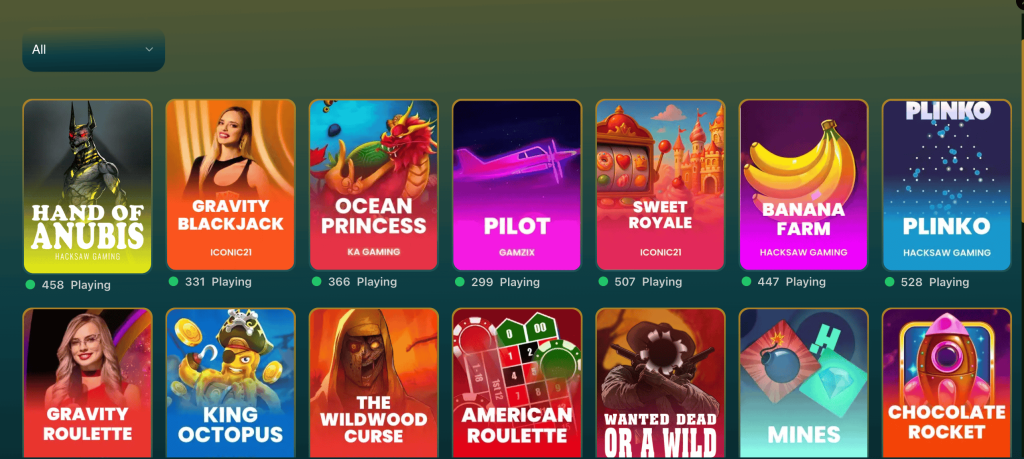Open the Sweet Royale game tile
This screenshot has width=1024, height=459.
pos(660,185)
